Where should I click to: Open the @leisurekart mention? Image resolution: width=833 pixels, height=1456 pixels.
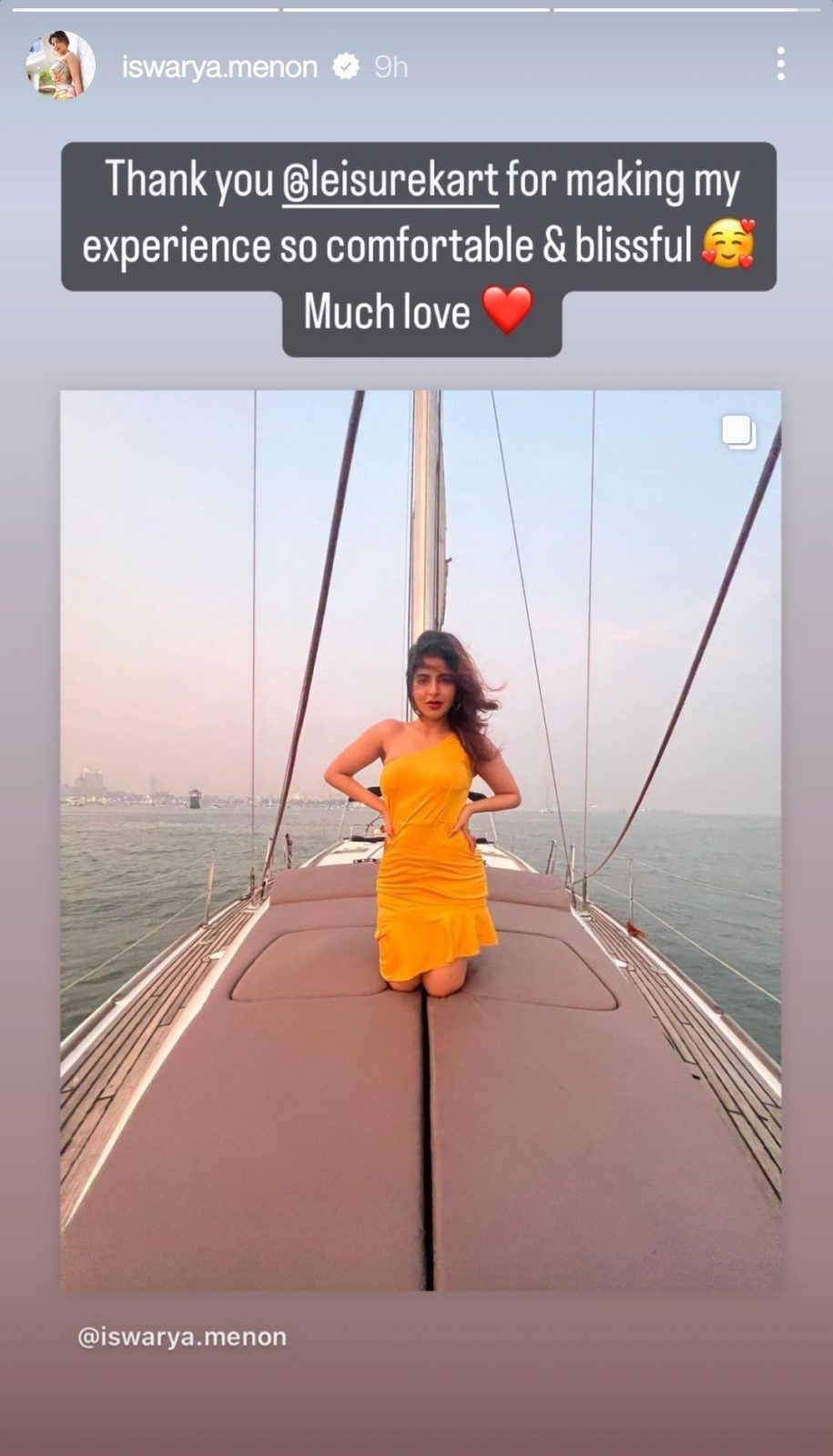(x=391, y=180)
